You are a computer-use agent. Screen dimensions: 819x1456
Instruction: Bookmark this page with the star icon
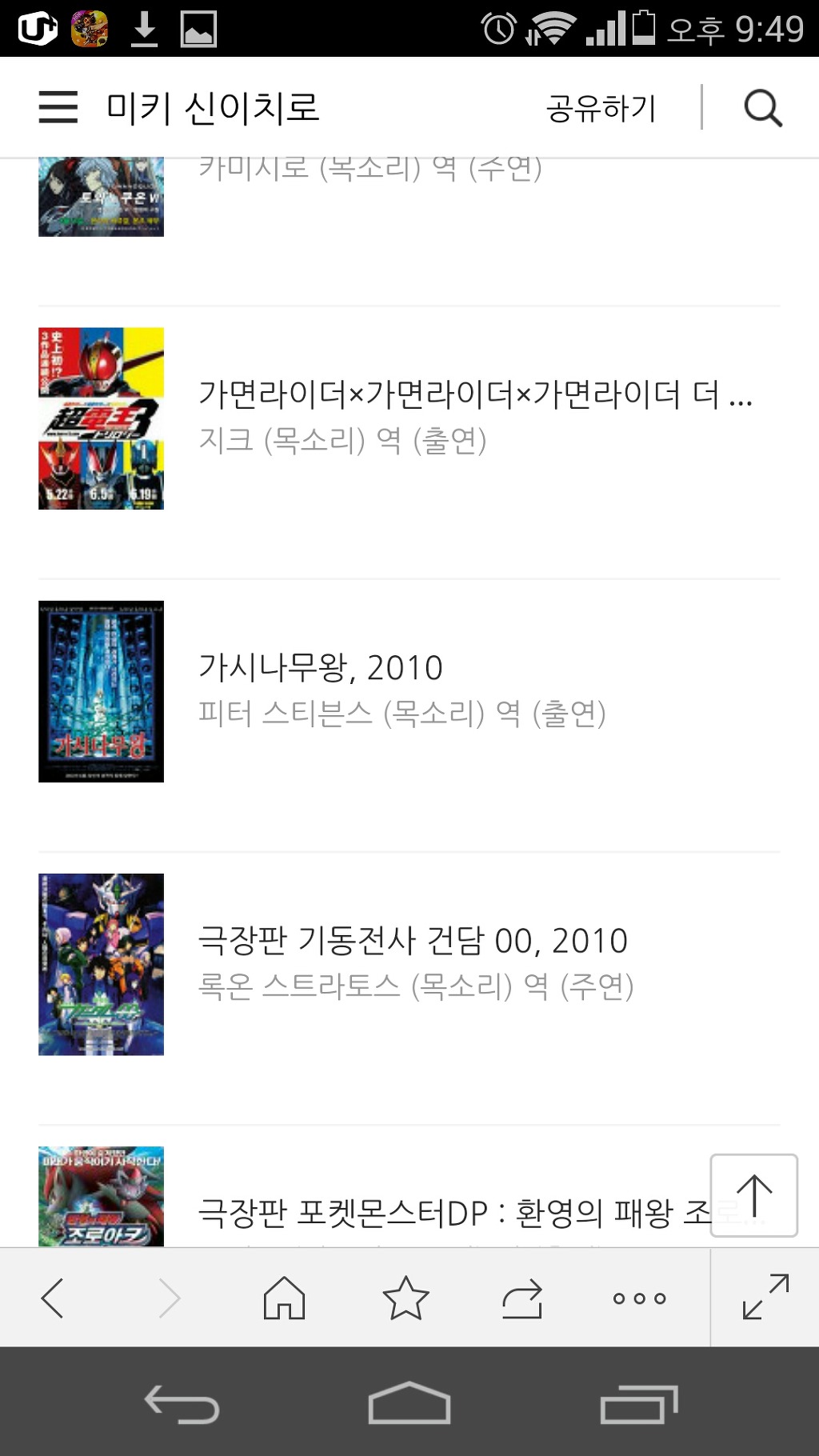(406, 1298)
